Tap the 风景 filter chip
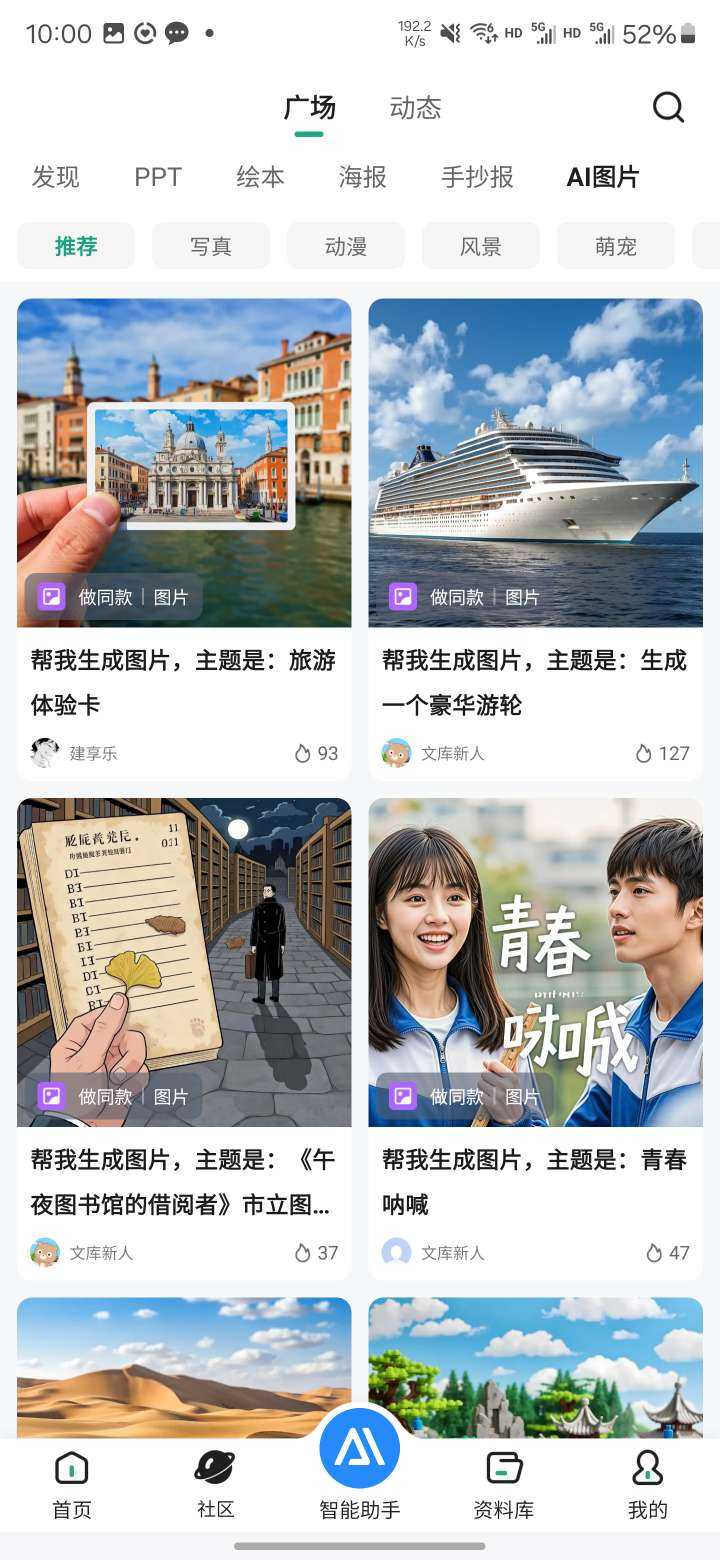The image size is (720, 1560). click(x=481, y=246)
